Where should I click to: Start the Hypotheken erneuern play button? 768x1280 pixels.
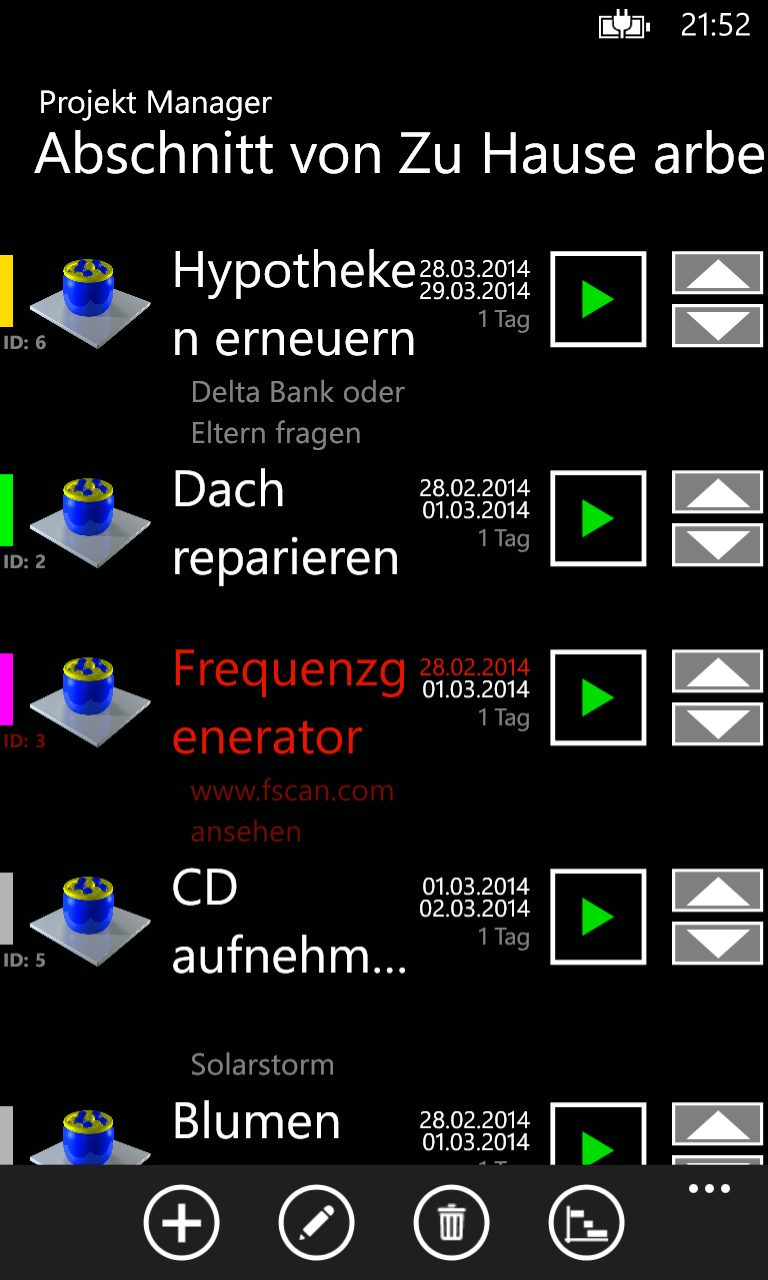tap(598, 299)
